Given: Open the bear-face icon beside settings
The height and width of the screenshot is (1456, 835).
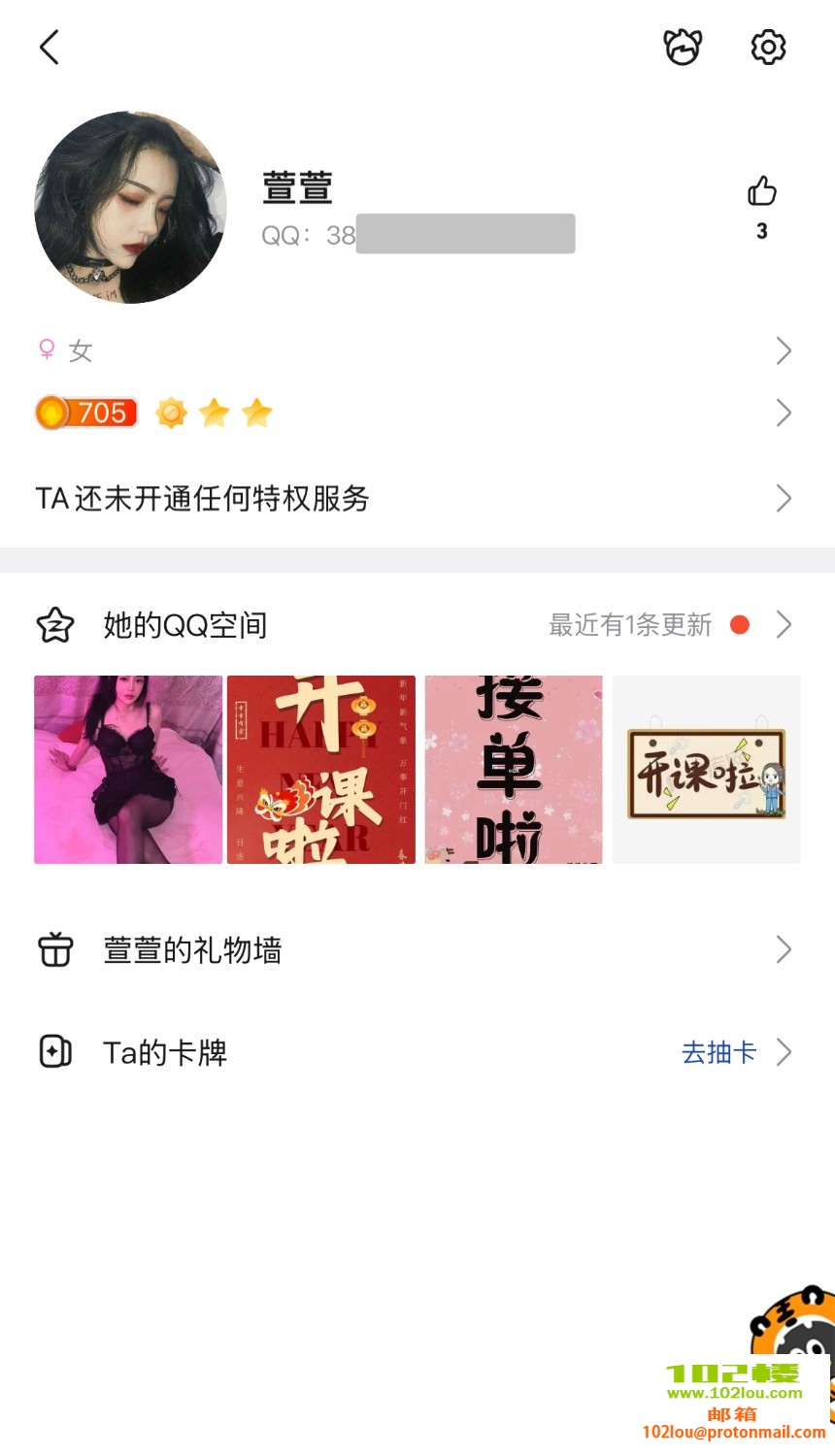Looking at the screenshot, I should [x=683, y=47].
